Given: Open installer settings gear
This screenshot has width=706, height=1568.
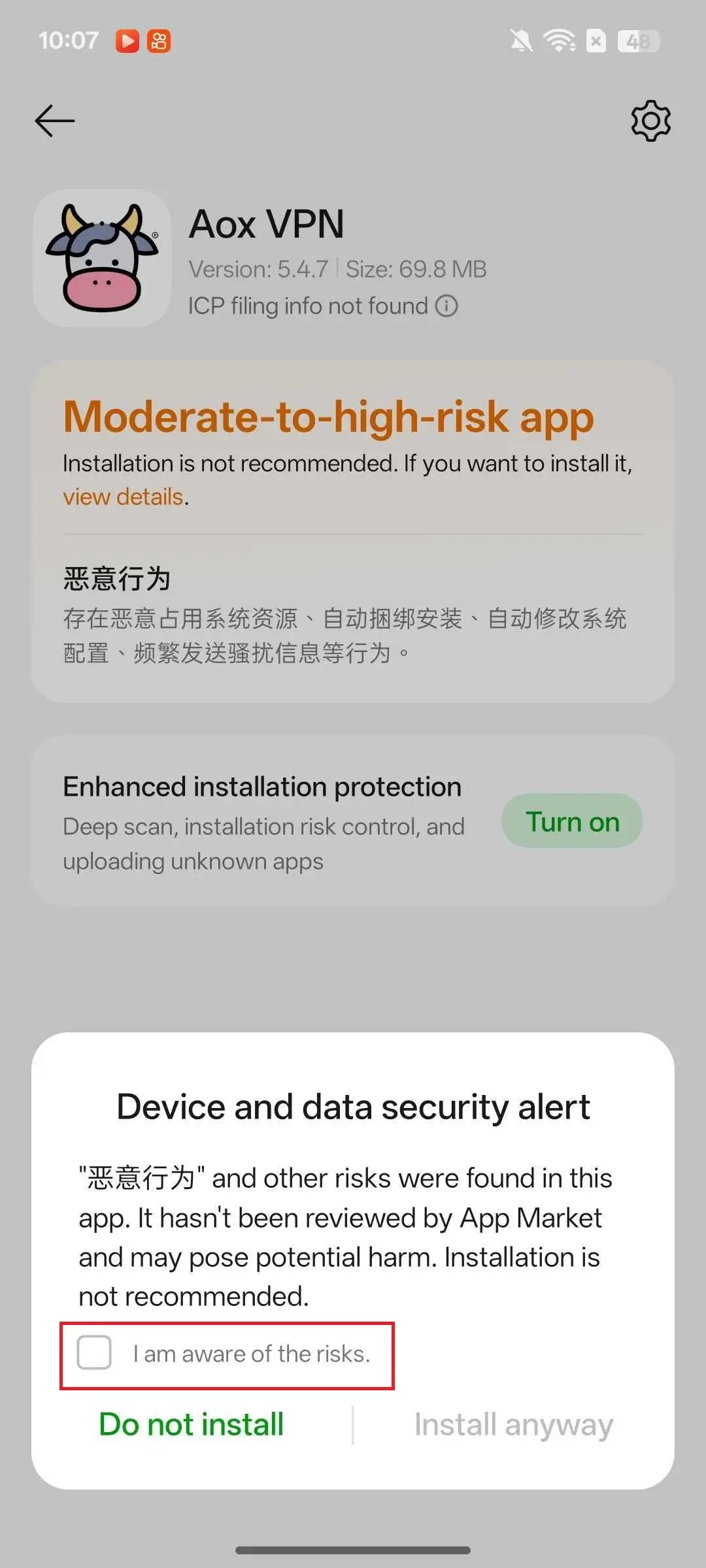Looking at the screenshot, I should click(x=650, y=121).
